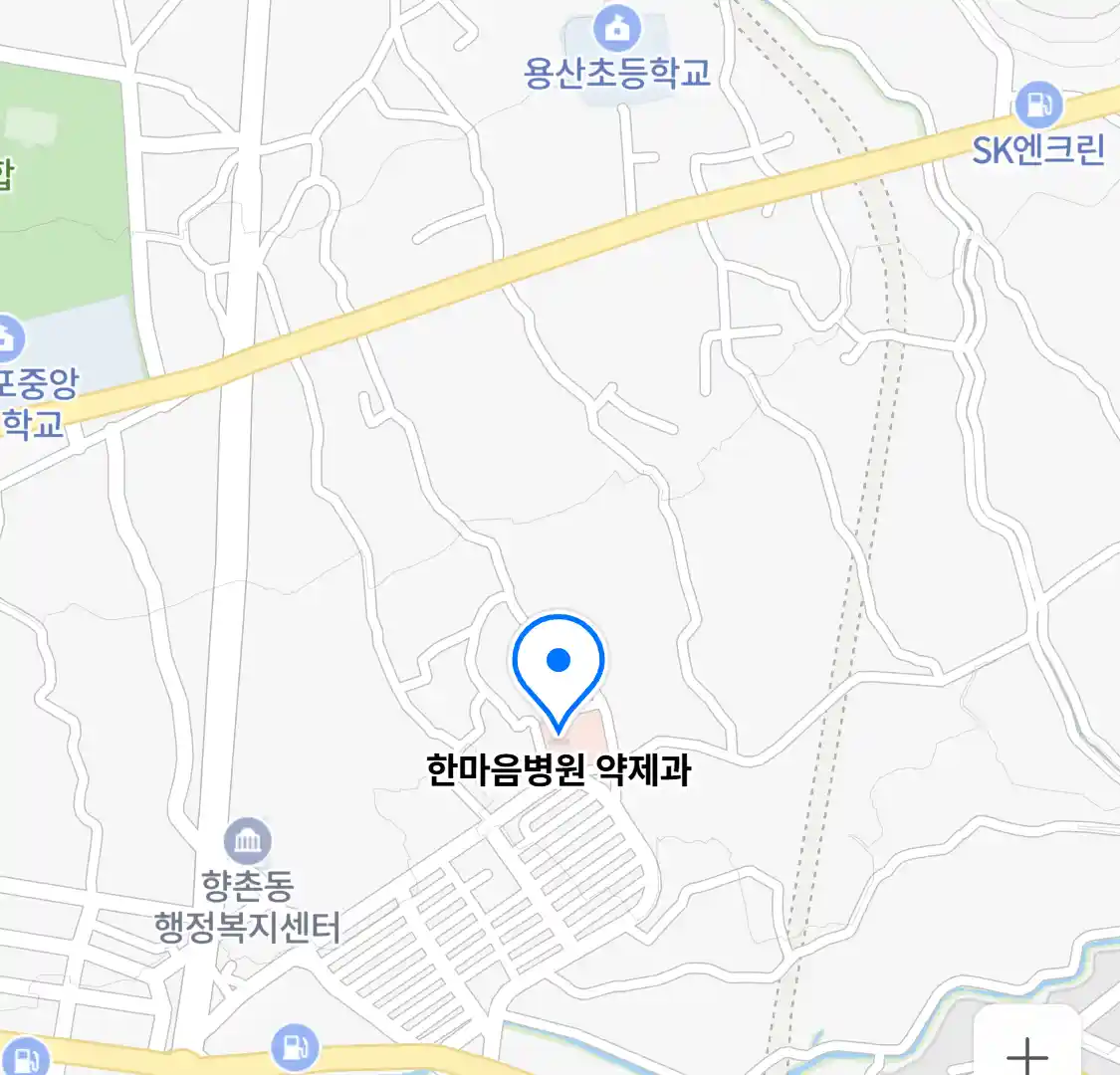
Task: Select the 한마음병원 약제과 location pin
Action: pyautogui.click(x=559, y=664)
